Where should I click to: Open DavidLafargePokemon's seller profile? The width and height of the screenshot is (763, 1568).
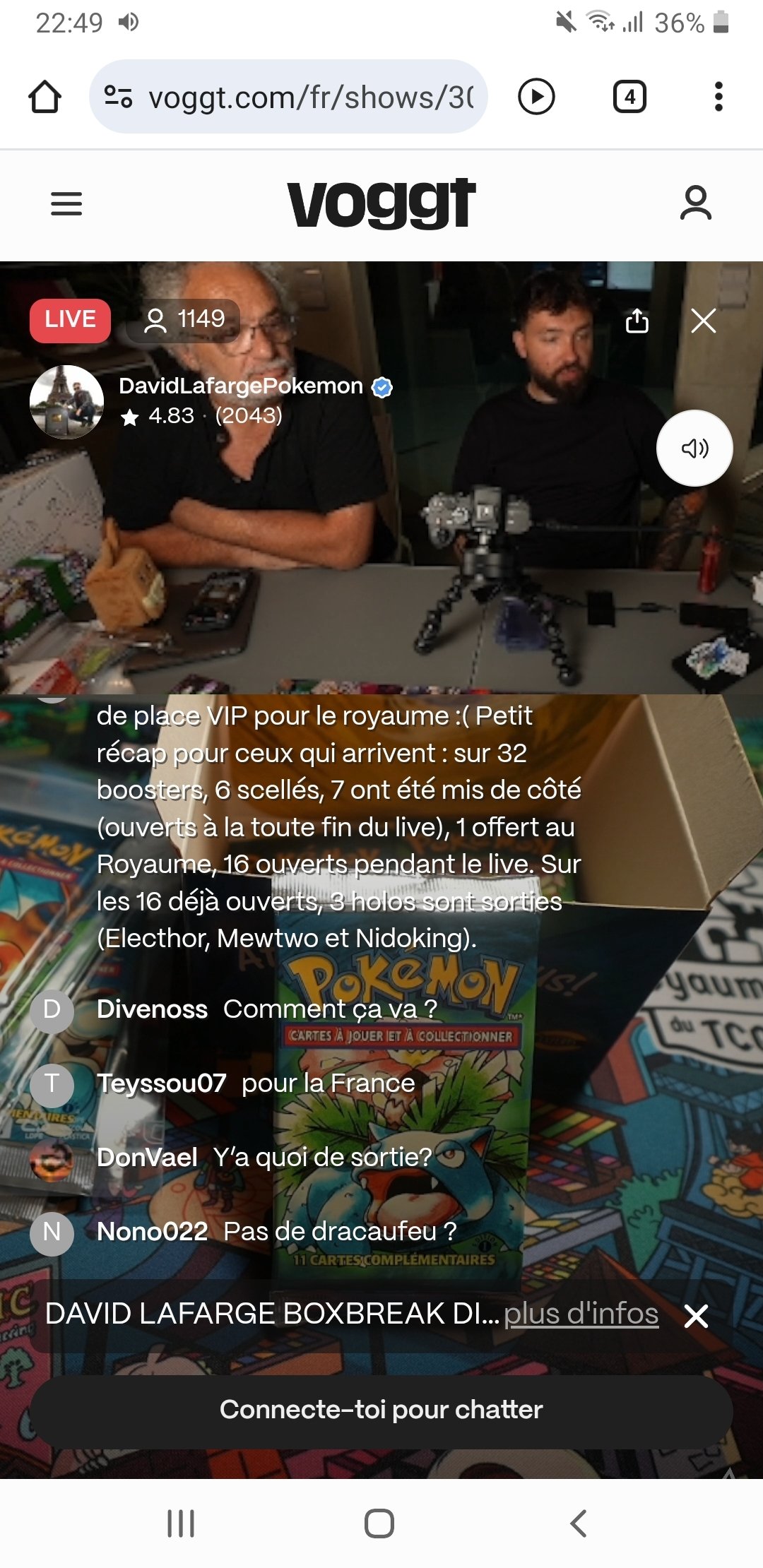coord(240,386)
